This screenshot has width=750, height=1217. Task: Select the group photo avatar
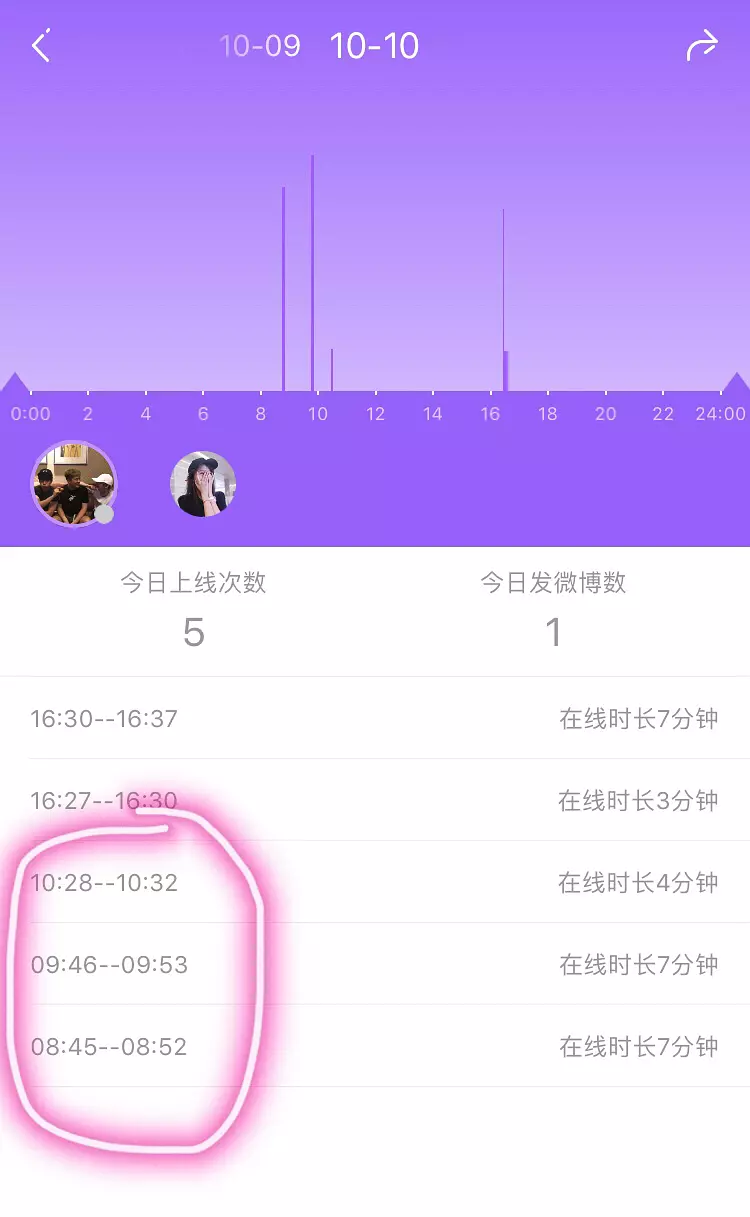(x=74, y=483)
